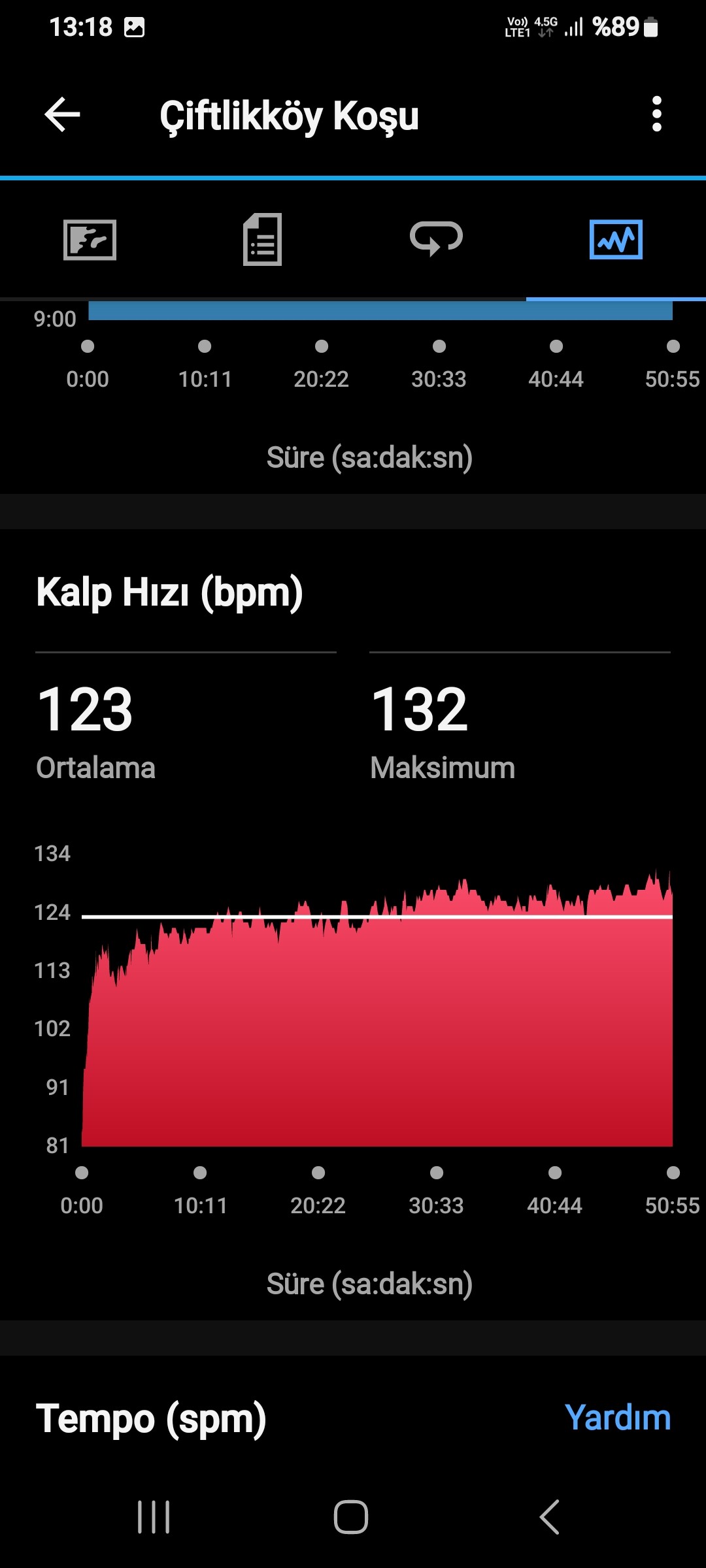Open recent apps from navigation bar
This screenshot has height=1568, width=706.
pos(154,1516)
